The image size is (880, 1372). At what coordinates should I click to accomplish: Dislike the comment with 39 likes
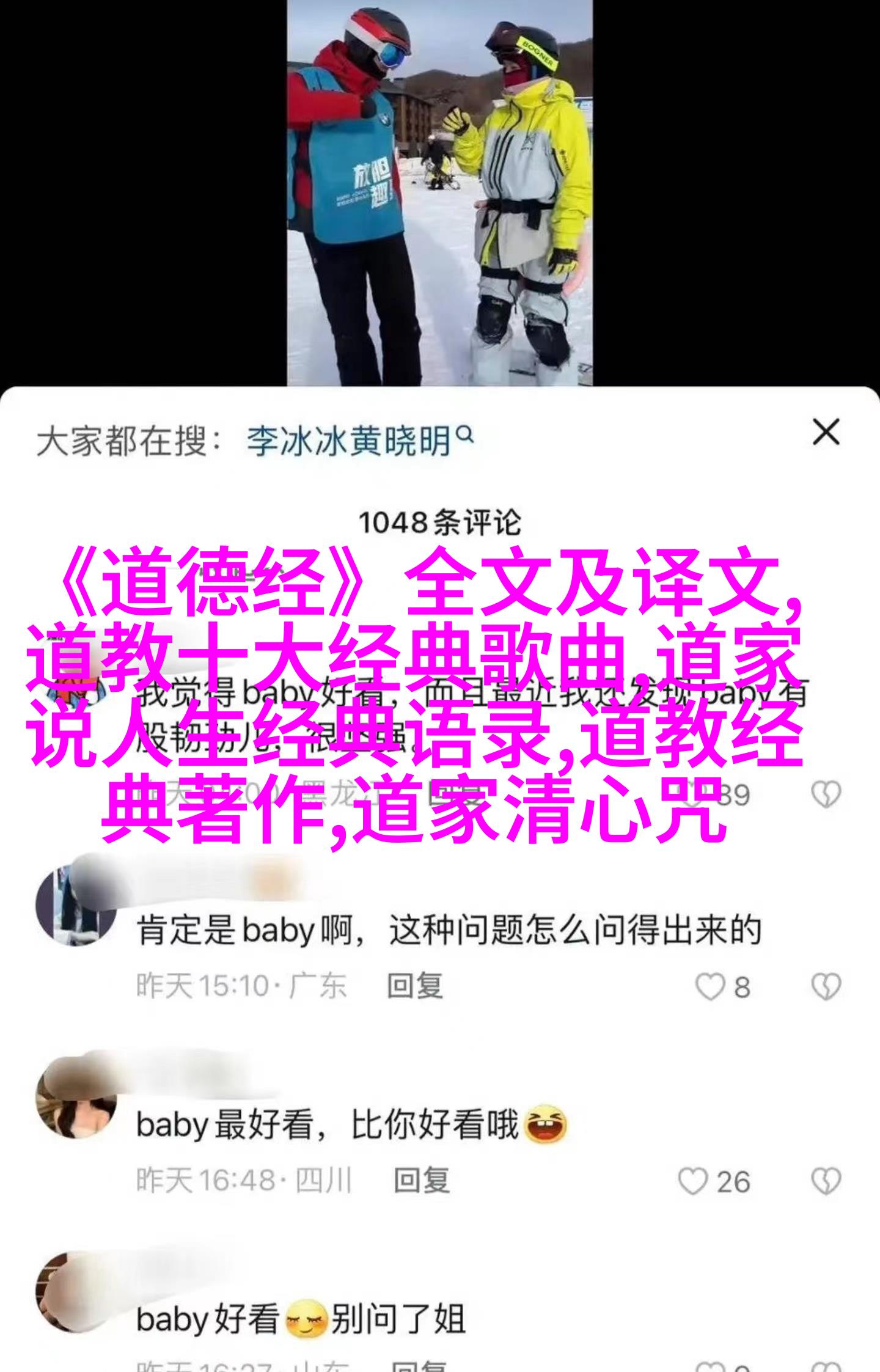tap(826, 795)
